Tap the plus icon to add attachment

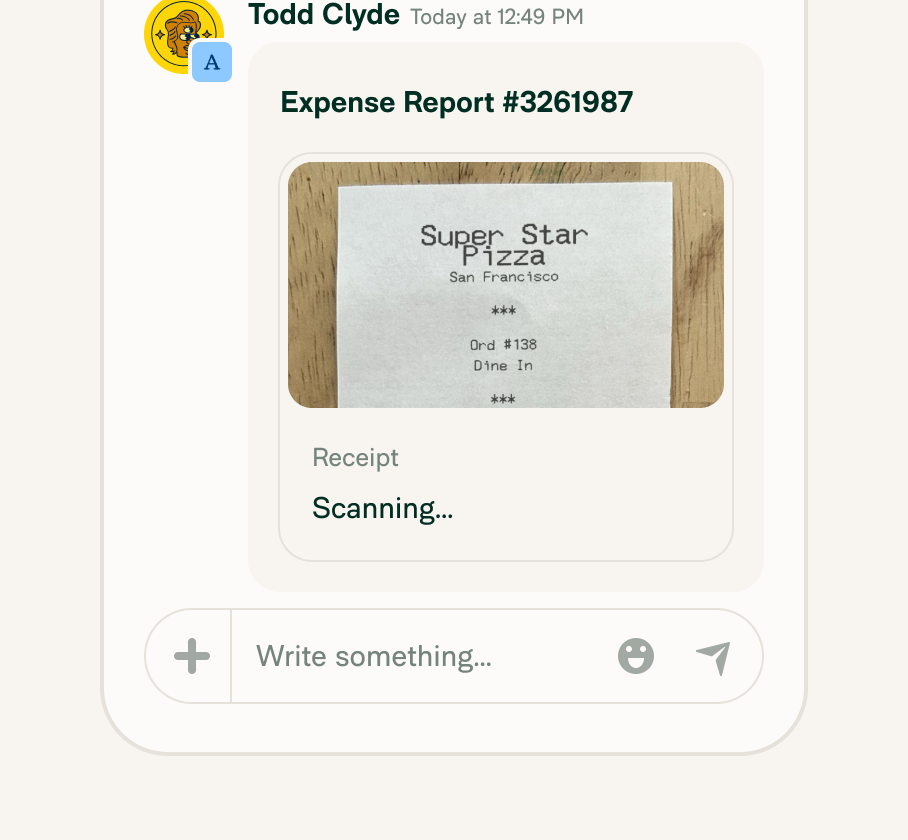coord(191,657)
